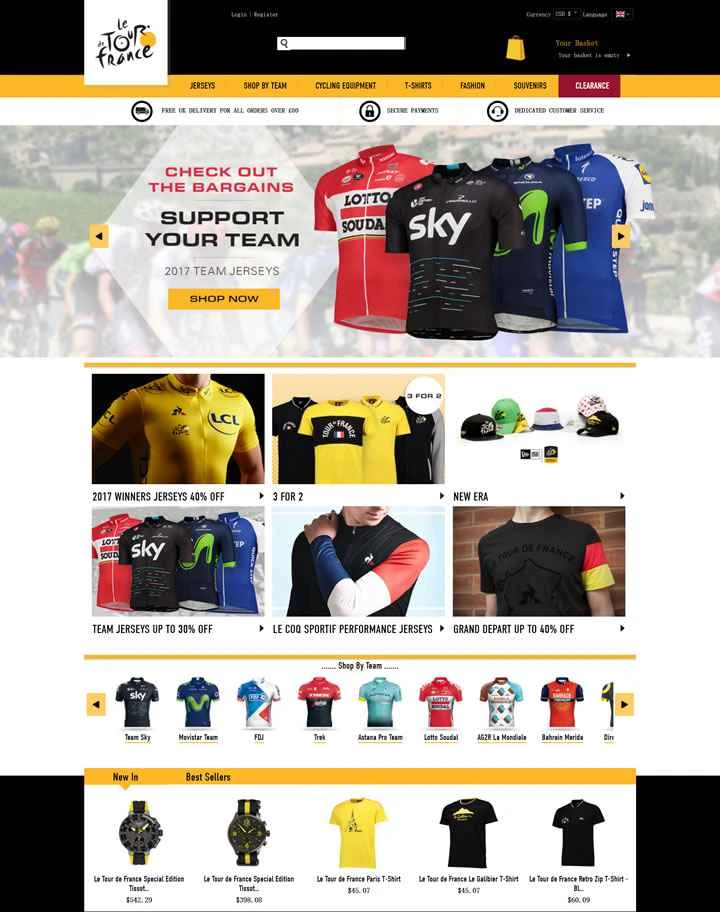720x912 pixels.
Task: Select the Movistar Team jersey
Action: coord(198,706)
